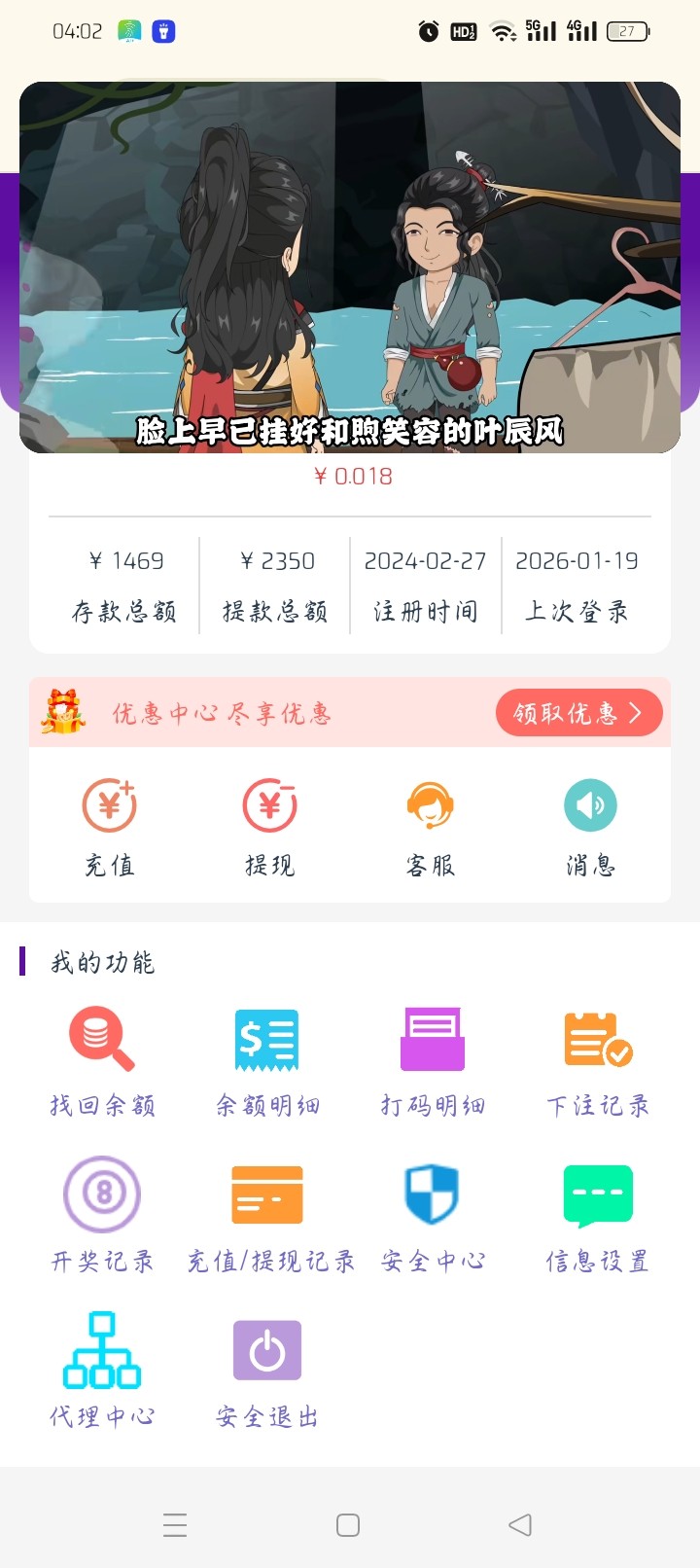
Task: Tap the 领取优惠 button
Action: tap(578, 713)
